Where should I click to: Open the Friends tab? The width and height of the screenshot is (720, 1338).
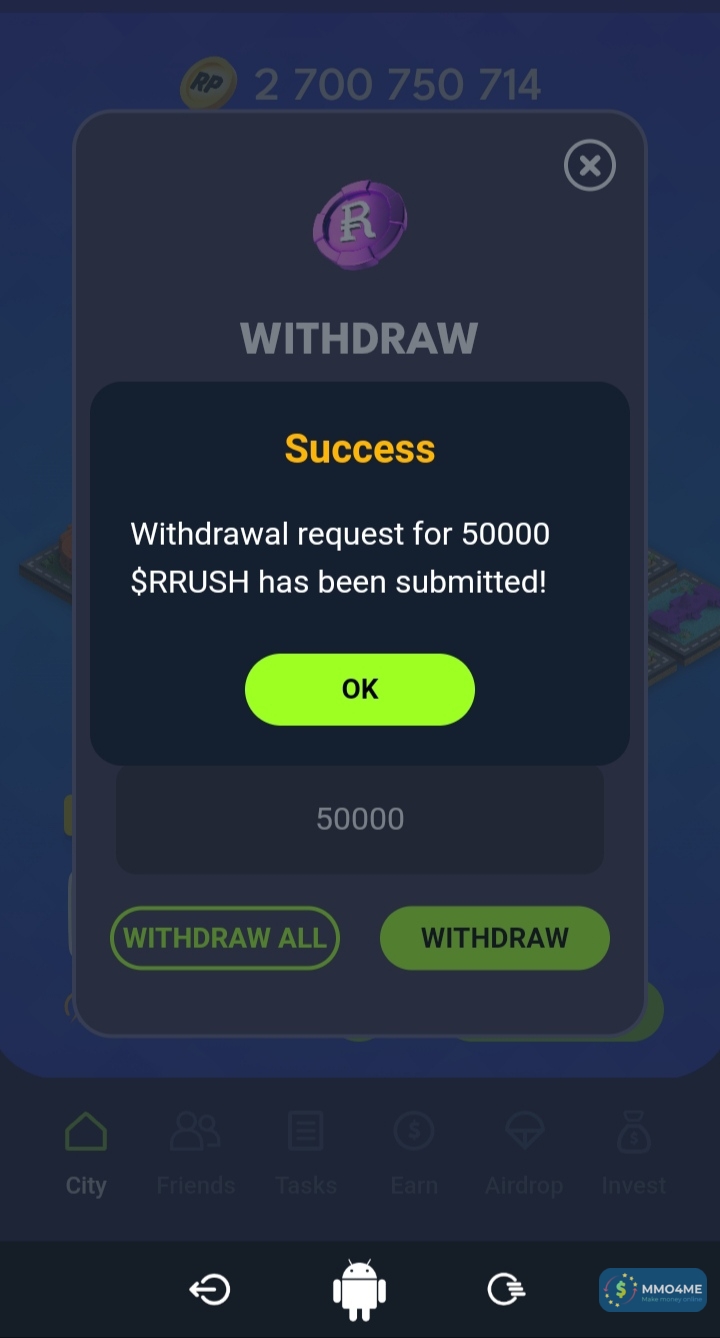[195, 1153]
